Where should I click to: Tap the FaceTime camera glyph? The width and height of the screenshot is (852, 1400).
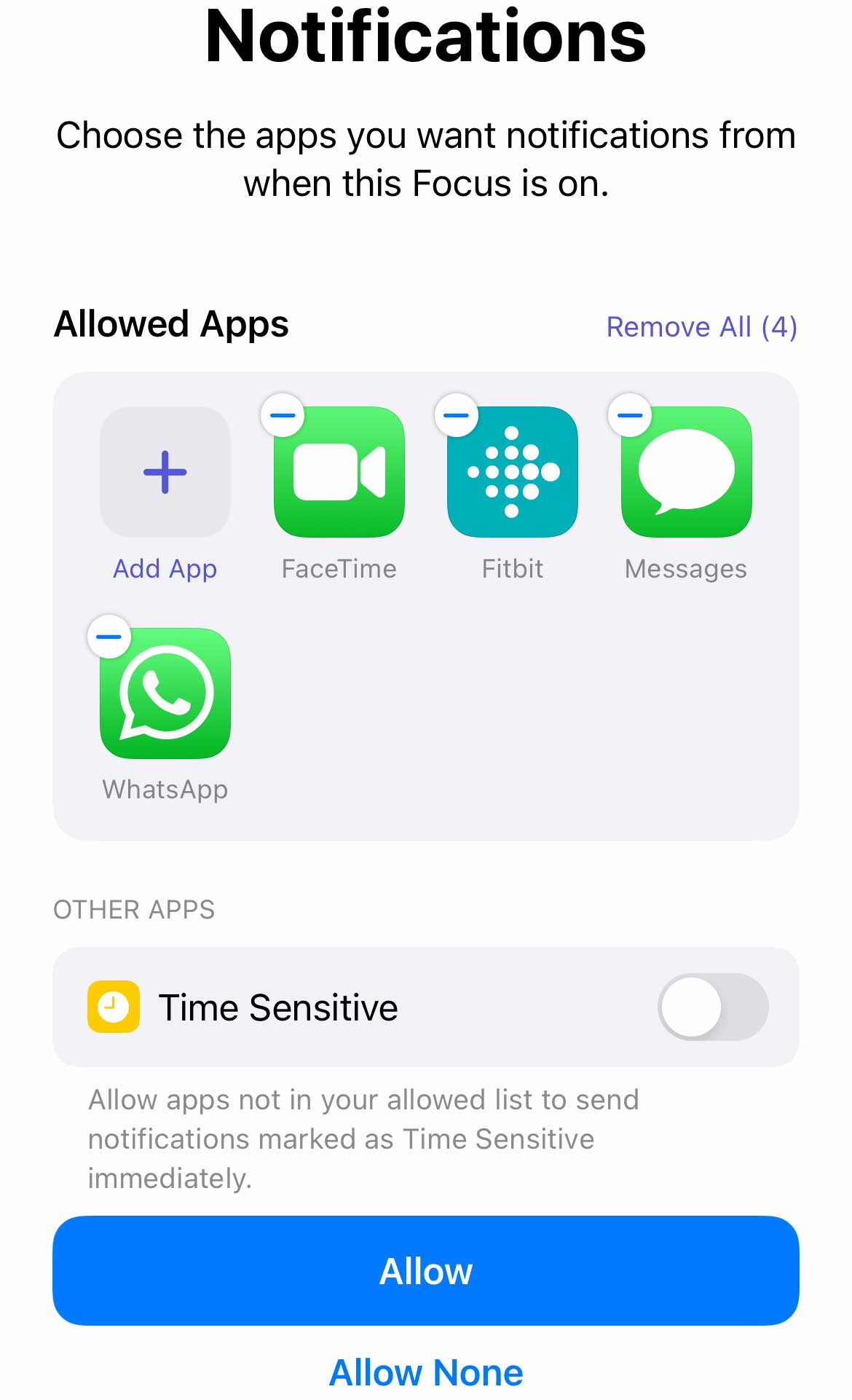(x=339, y=473)
